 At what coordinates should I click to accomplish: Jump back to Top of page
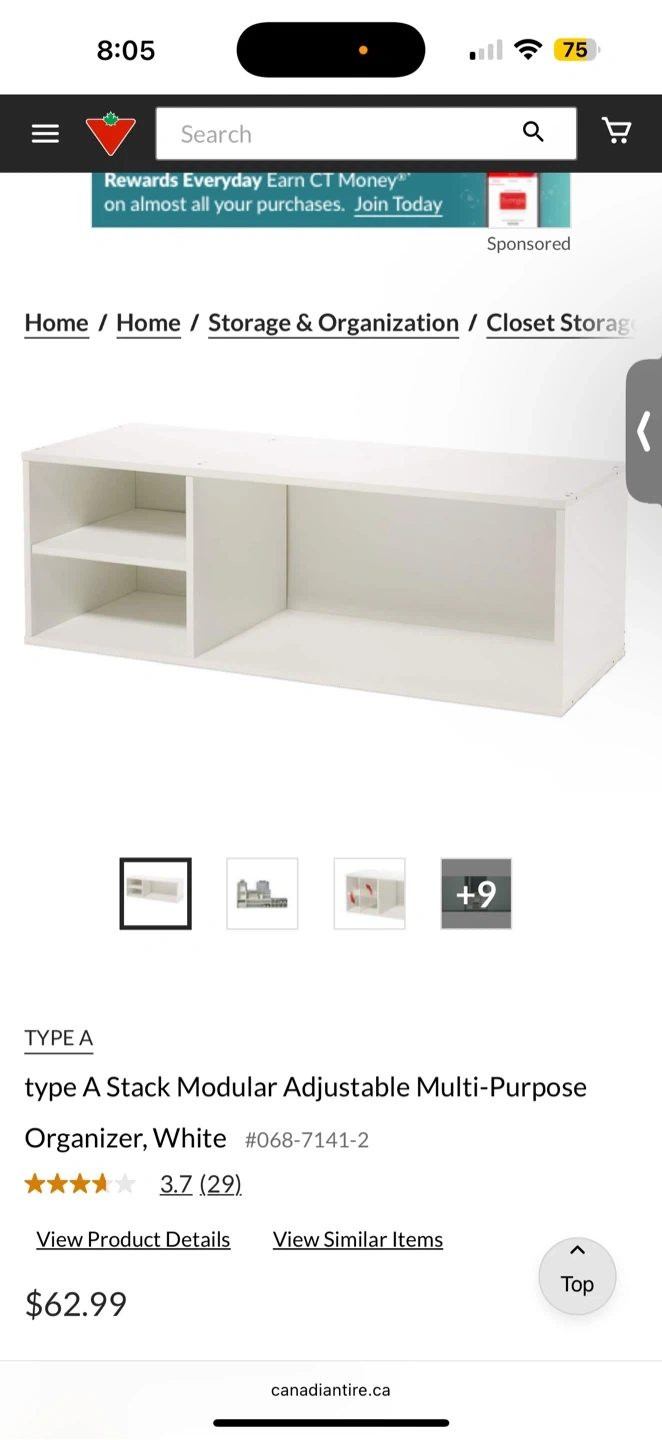click(577, 1275)
